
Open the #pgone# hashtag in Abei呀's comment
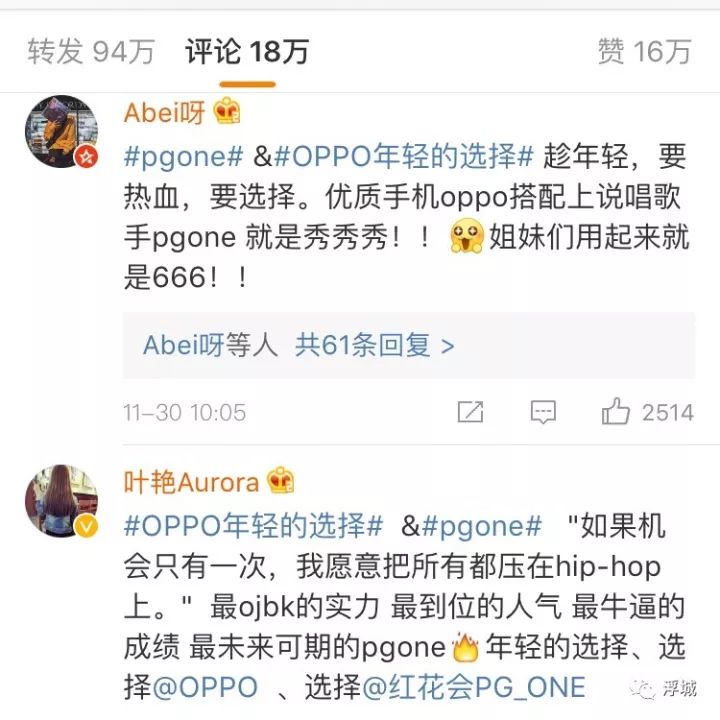[x=184, y=157]
